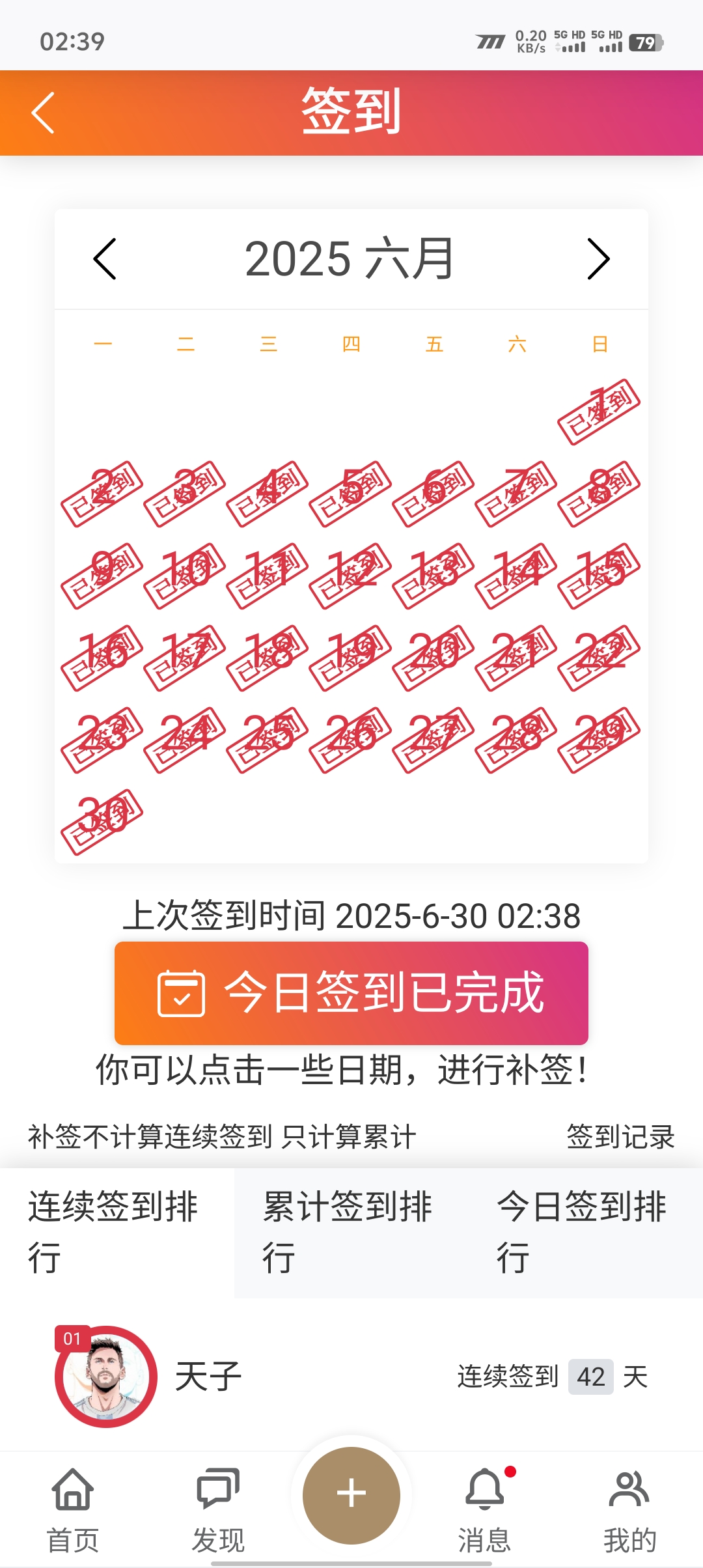This screenshot has height=1568, width=703.
Task: Tap the 今日签到已完成 button
Action: coord(351,992)
